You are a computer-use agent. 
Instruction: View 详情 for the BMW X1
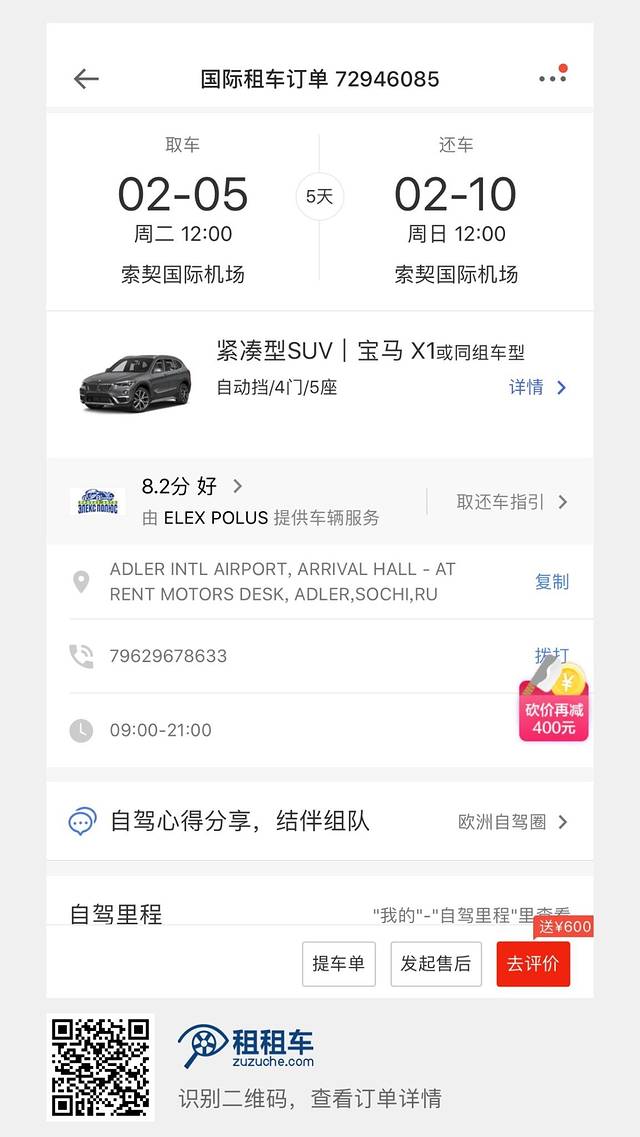538,387
